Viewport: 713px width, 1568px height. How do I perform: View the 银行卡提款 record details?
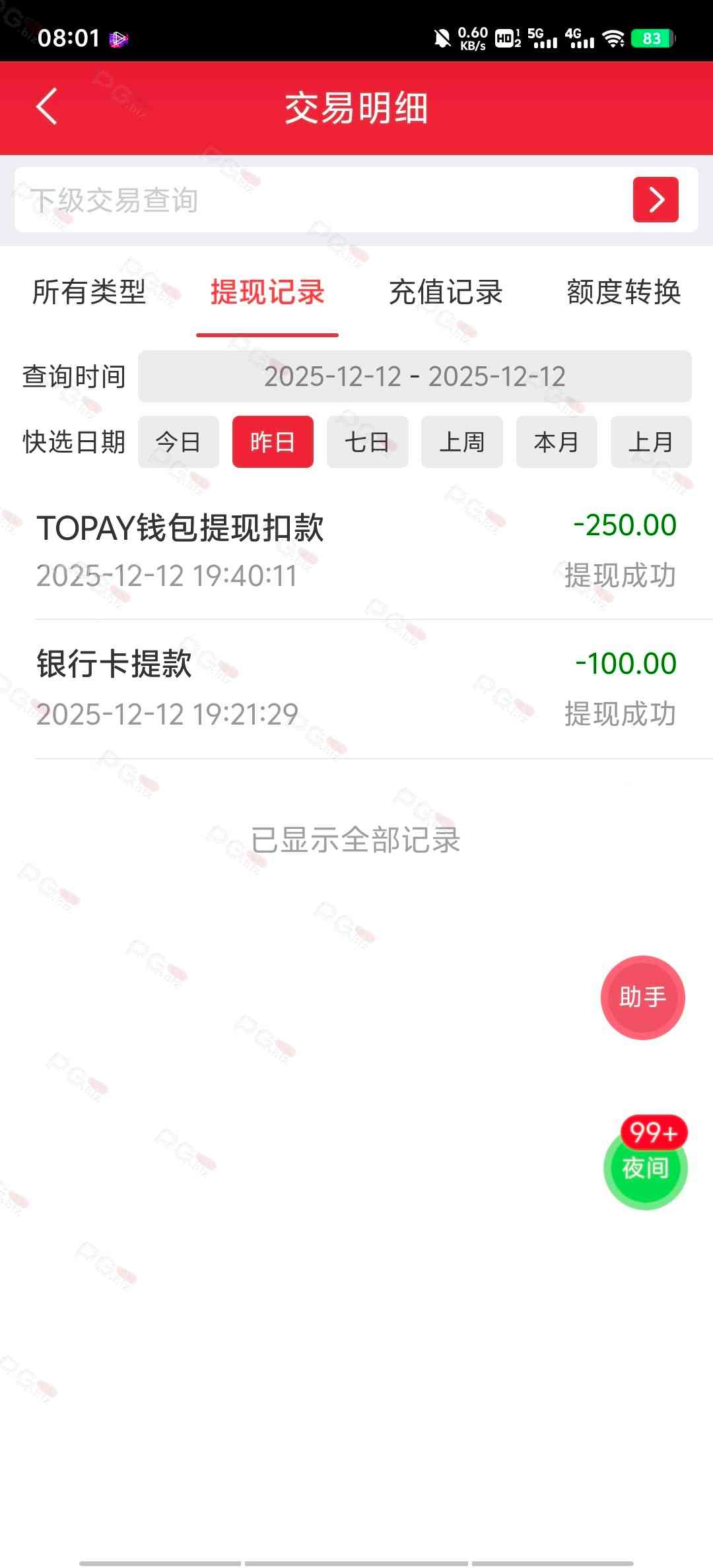356,689
